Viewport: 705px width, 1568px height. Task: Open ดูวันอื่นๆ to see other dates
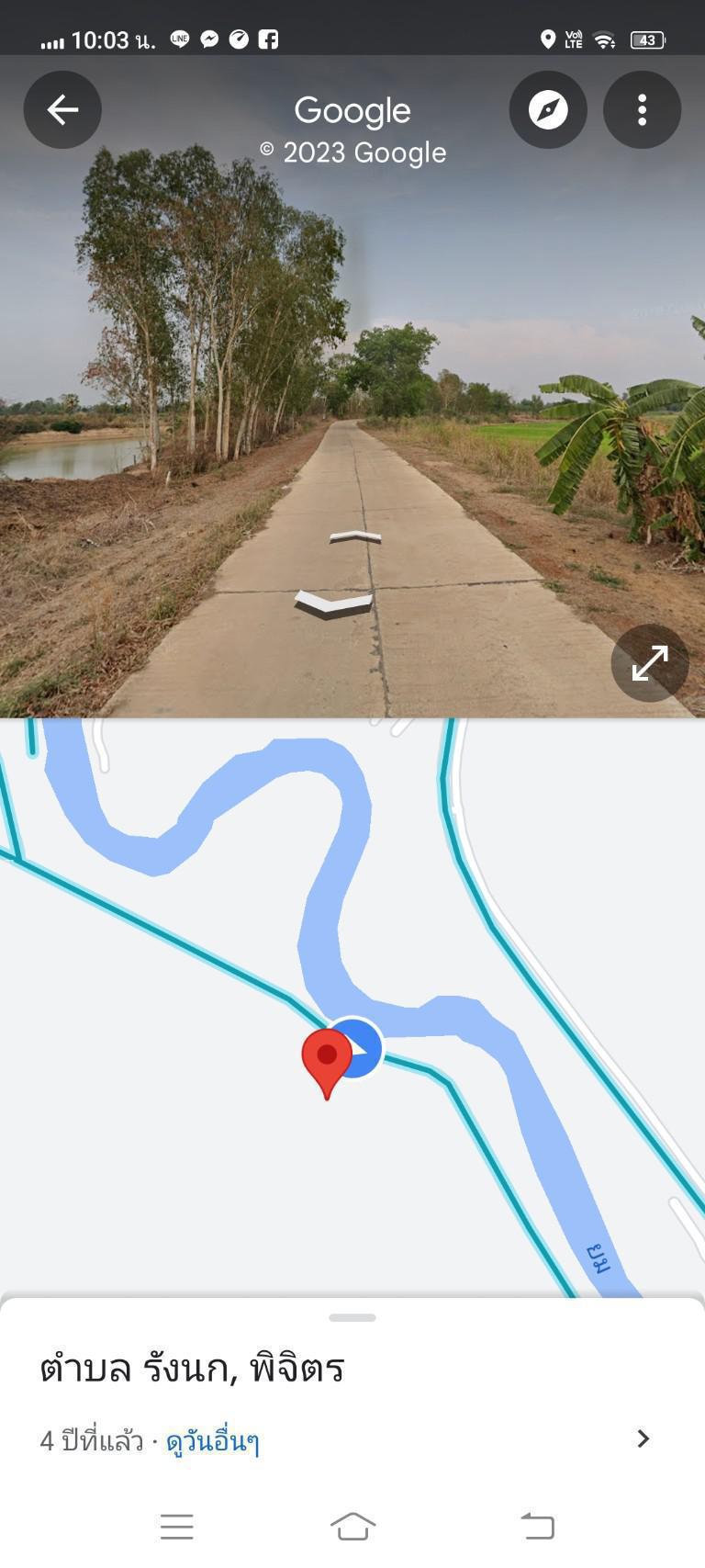pyautogui.click(x=212, y=1440)
